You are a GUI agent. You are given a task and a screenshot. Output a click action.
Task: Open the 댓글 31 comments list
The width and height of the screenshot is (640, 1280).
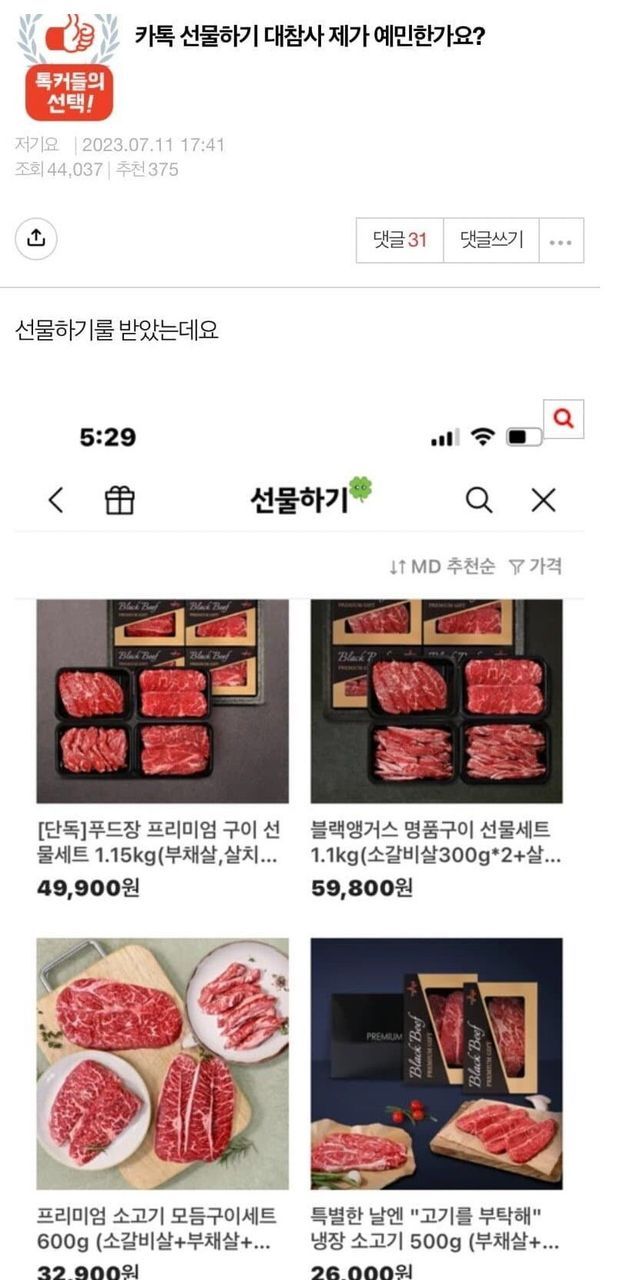point(400,241)
